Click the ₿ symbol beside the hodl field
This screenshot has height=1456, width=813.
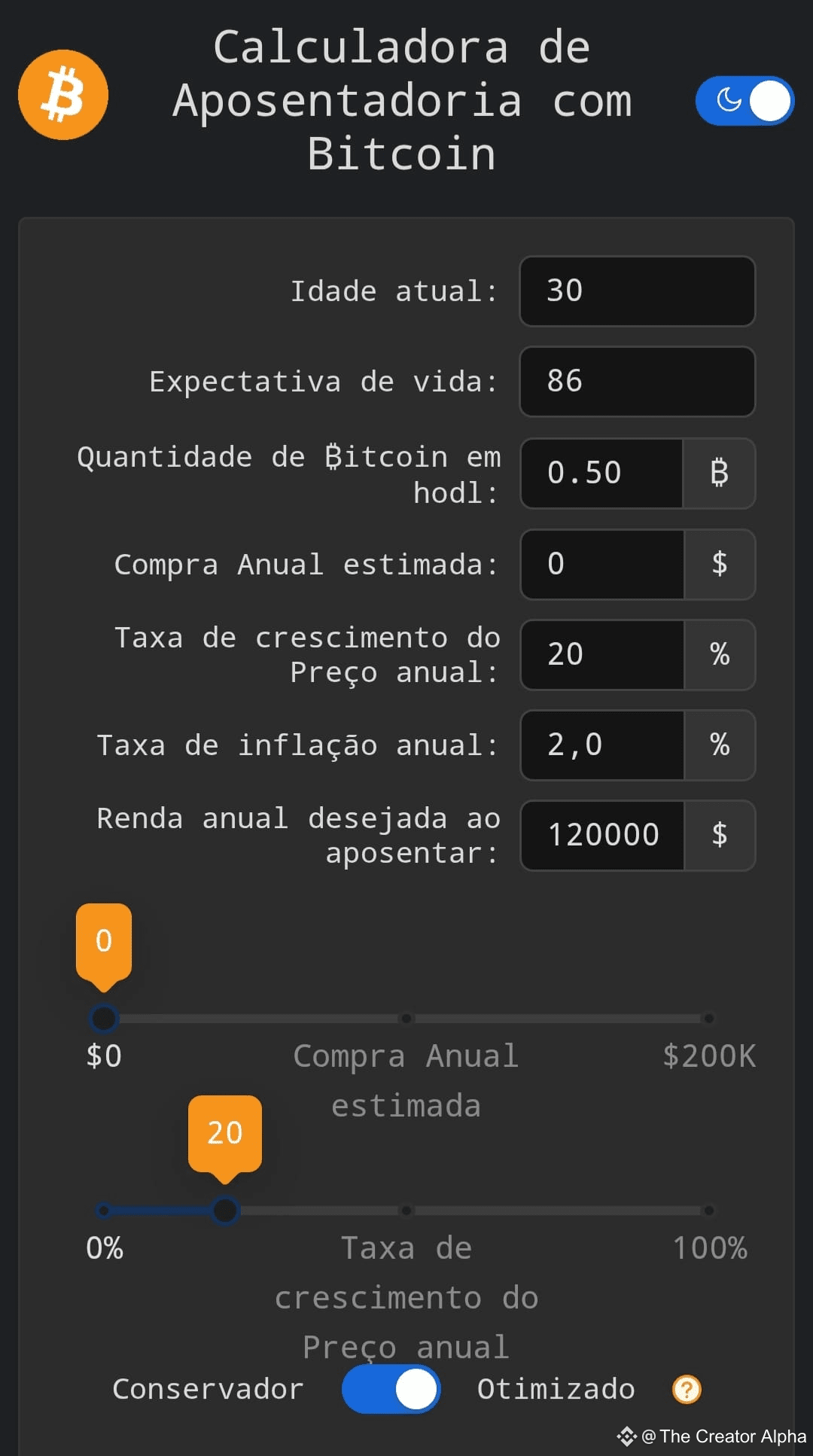[719, 474]
